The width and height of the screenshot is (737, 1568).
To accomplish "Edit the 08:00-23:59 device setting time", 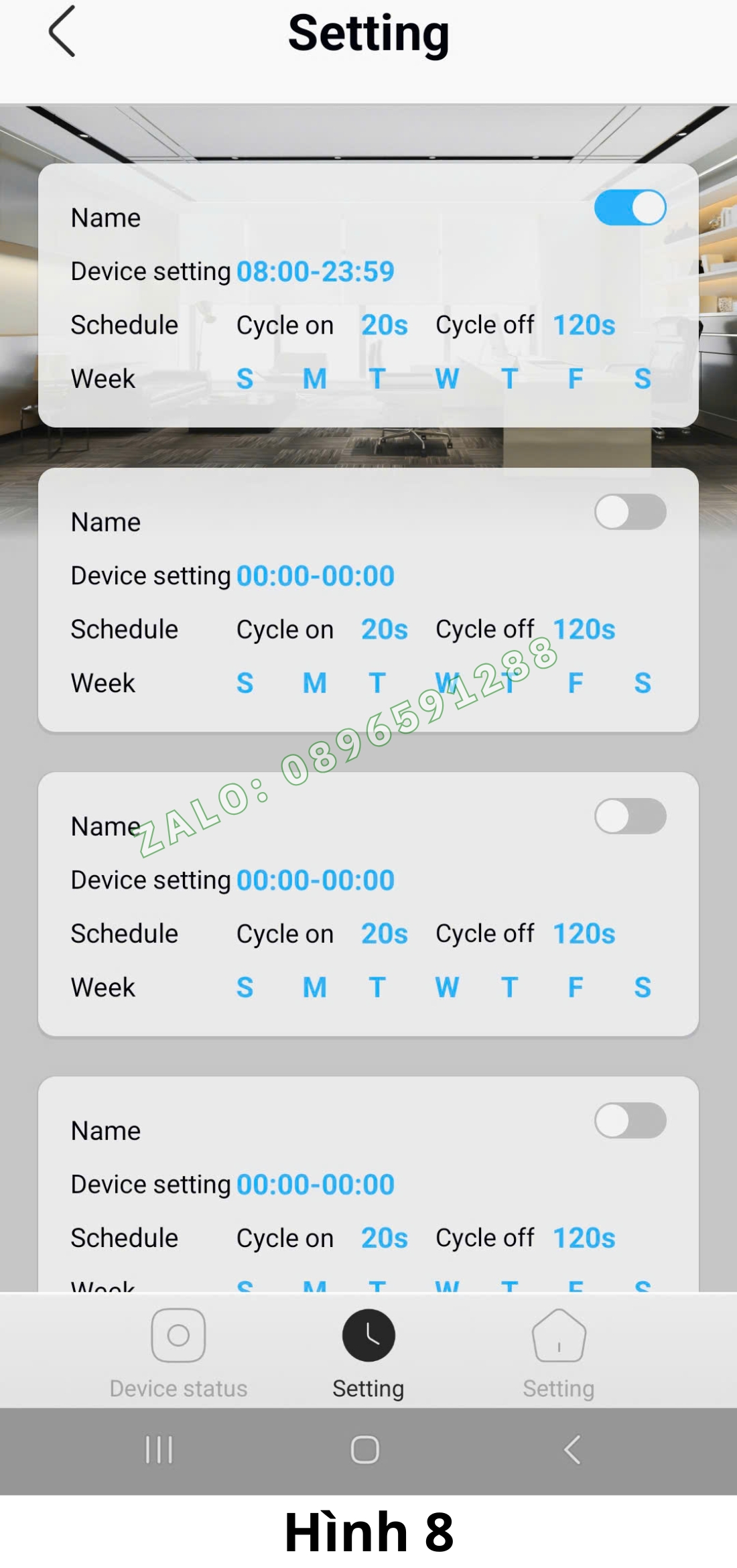I will tap(316, 271).
